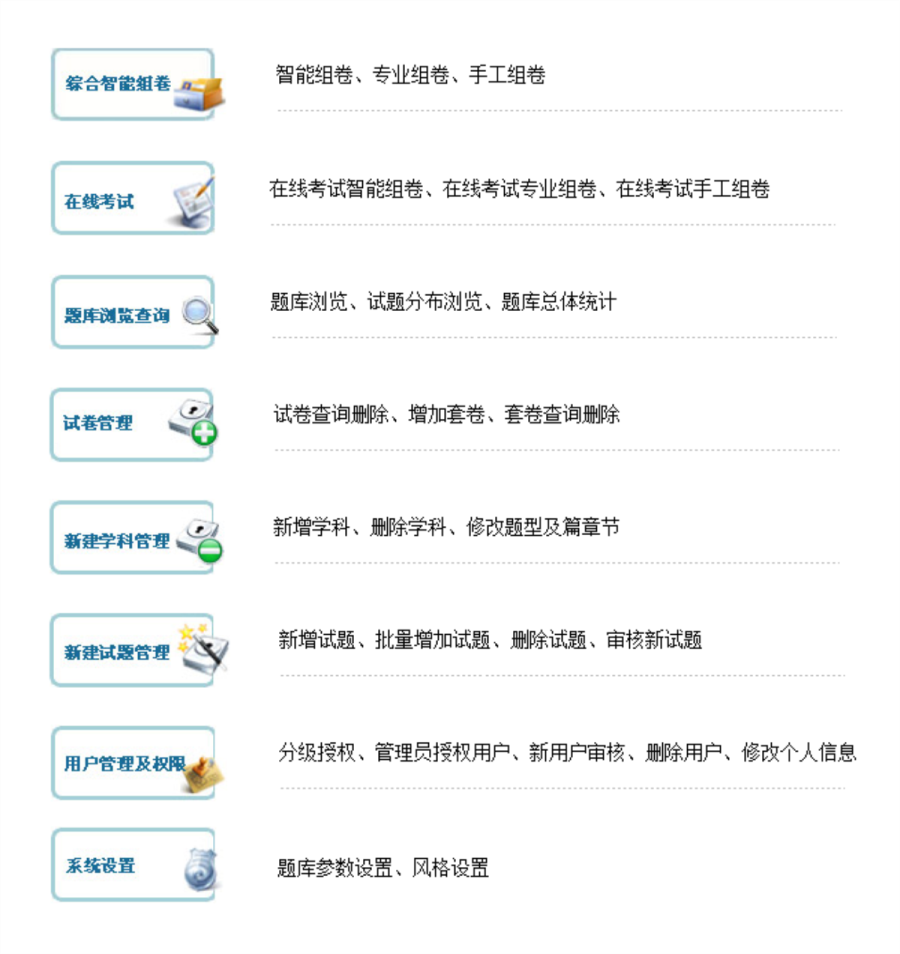This screenshot has width=900, height=954.
Task: Choose the 新建试题管理 button
Action: [x=133, y=651]
